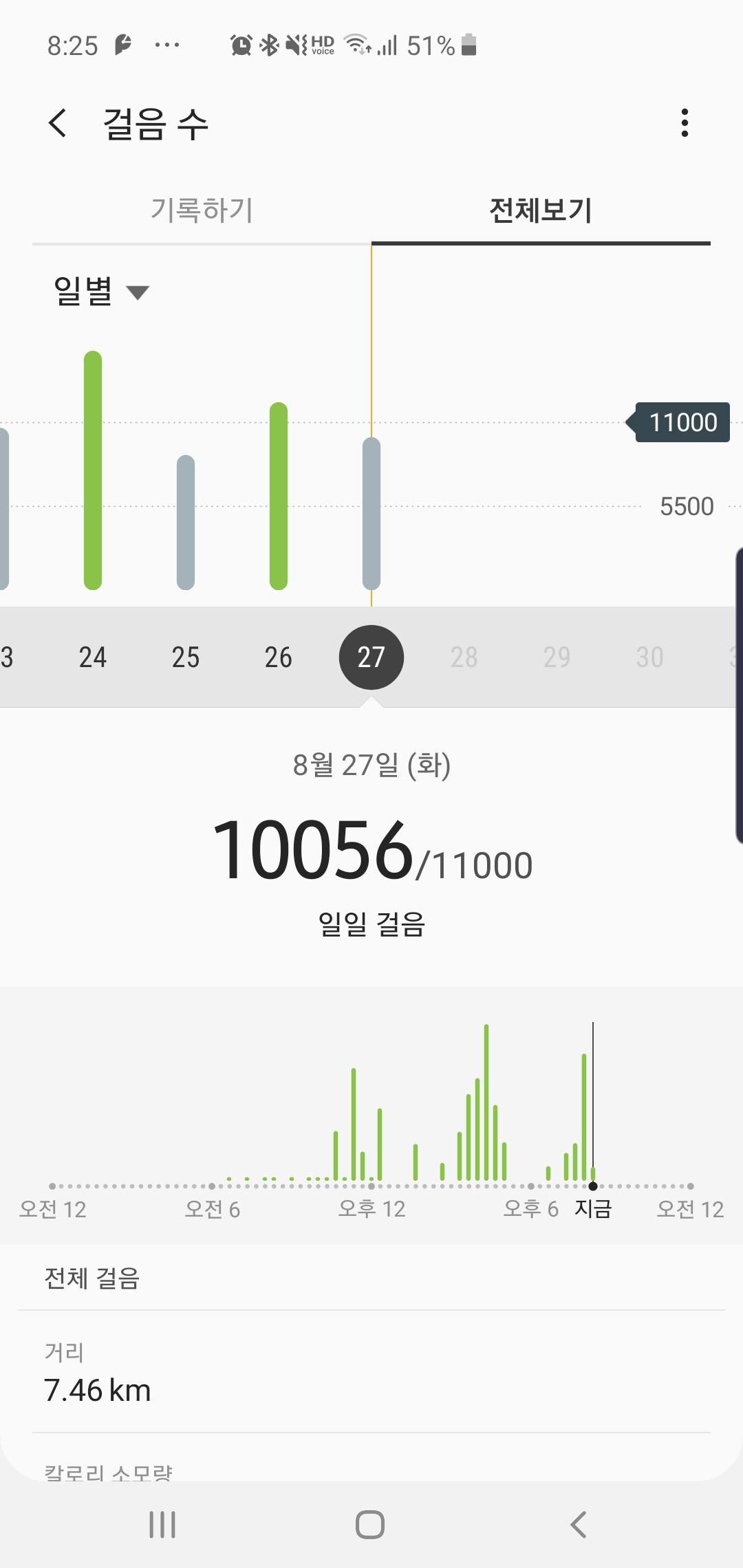743x1568 pixels.
Task: Expand the 일별 period dropdown
Action: 101,292
